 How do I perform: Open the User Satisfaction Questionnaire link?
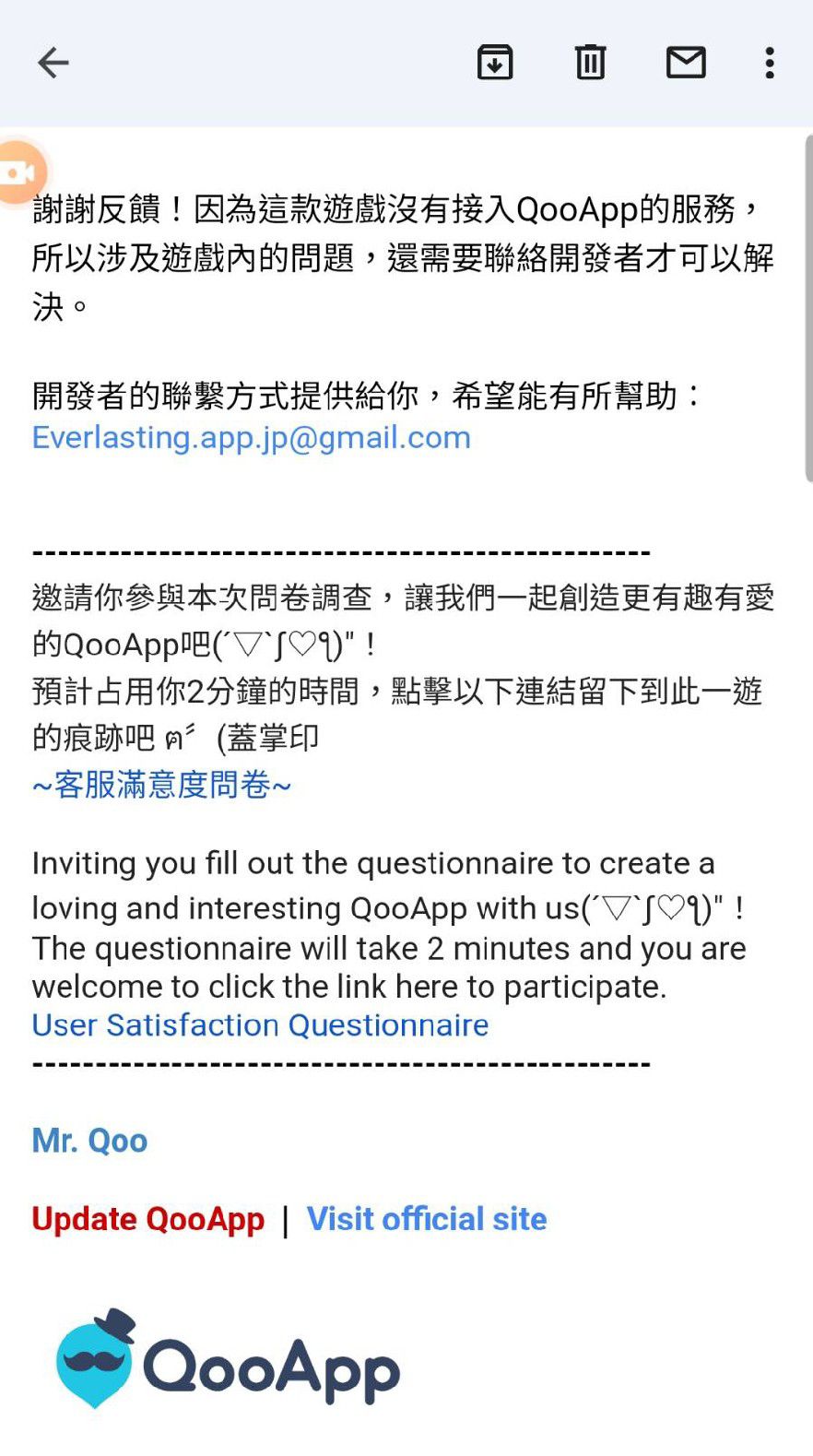pos(260,1025)
